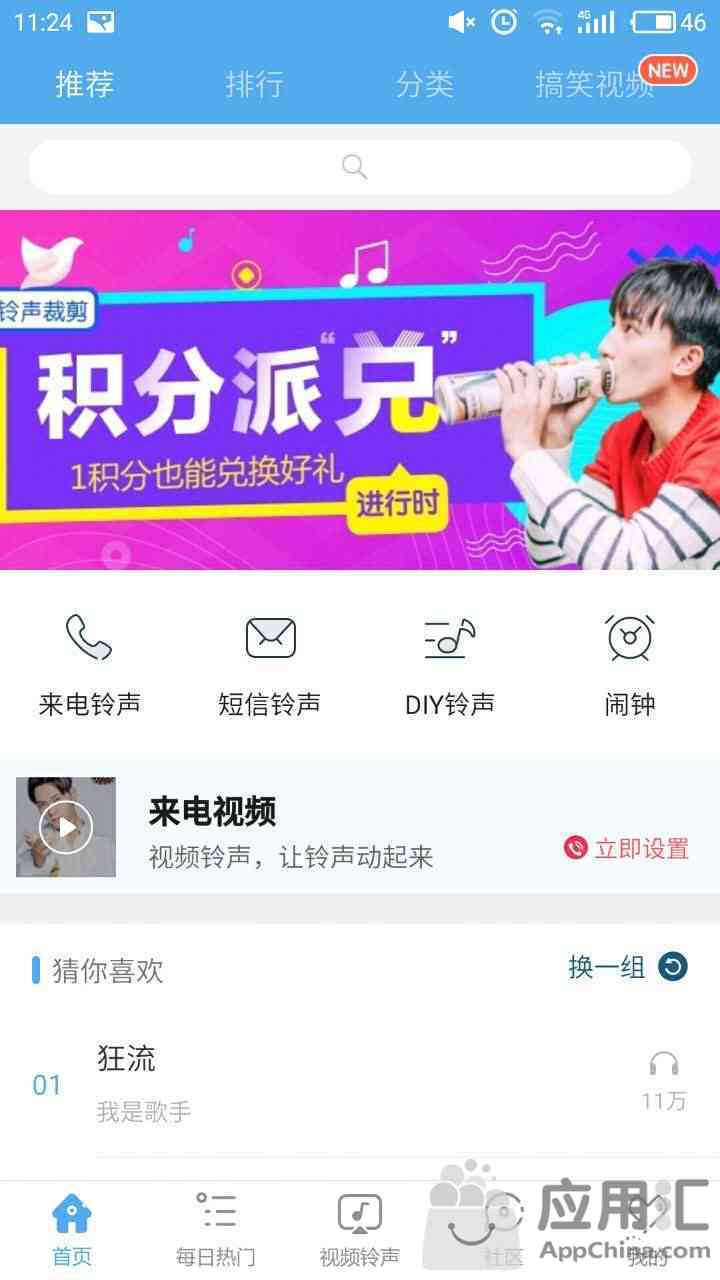Screen dimensions: 720x1280
Task: Tap the search box
Action: coord(360,167)
